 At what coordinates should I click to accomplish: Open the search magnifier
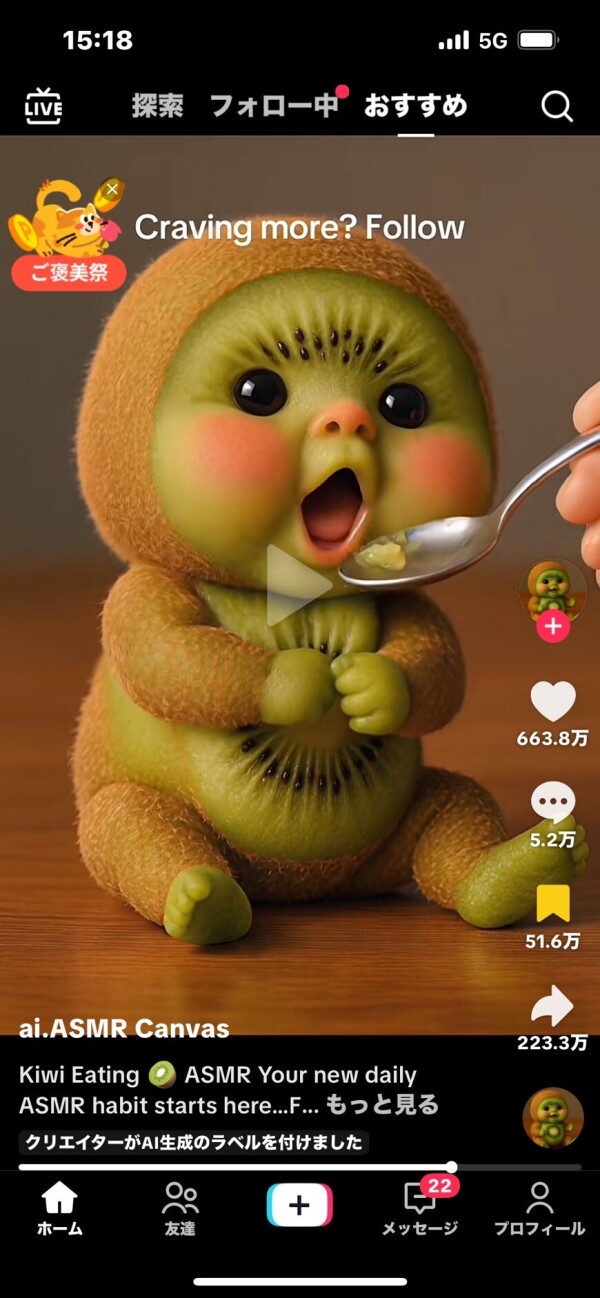click(x=557, y=106)
